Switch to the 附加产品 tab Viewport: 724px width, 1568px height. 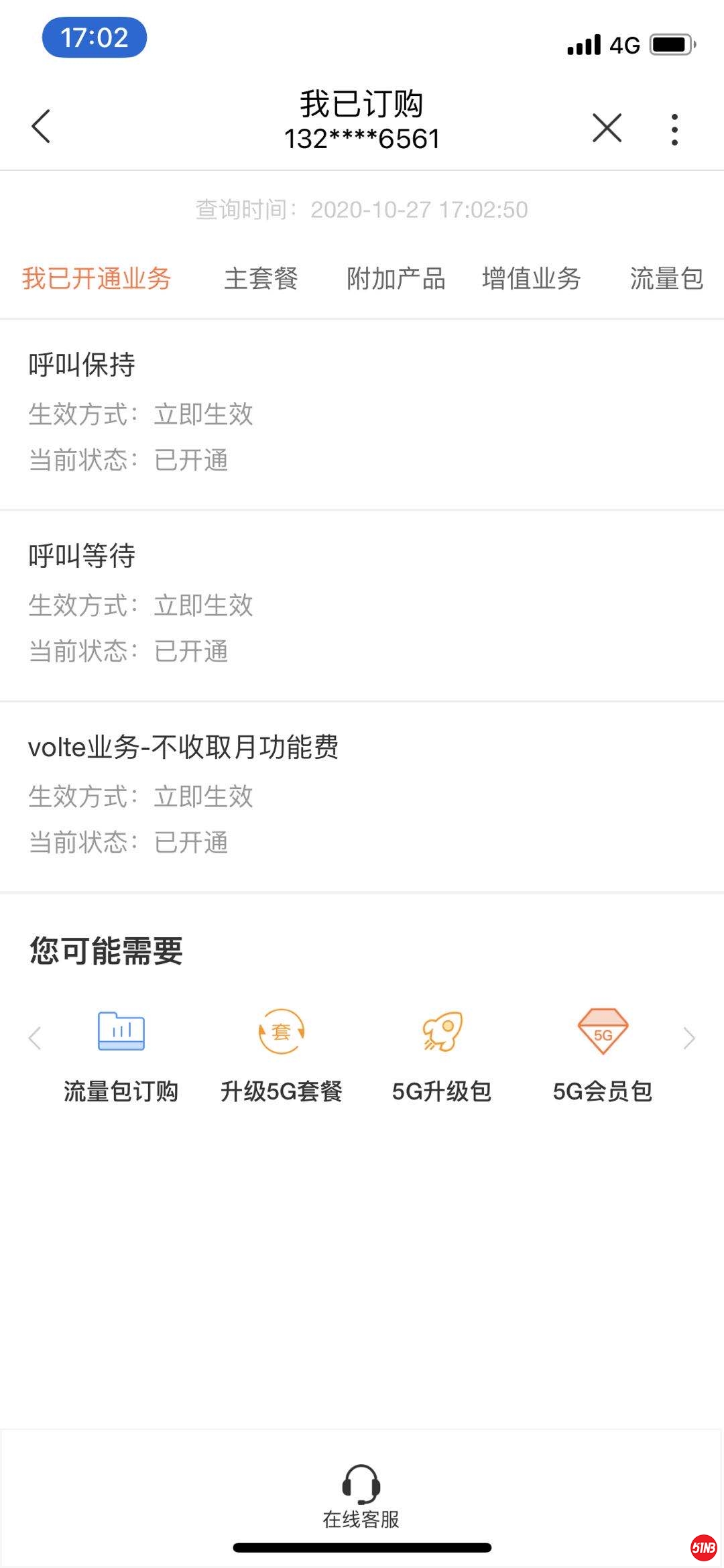(x=396, y=278)
